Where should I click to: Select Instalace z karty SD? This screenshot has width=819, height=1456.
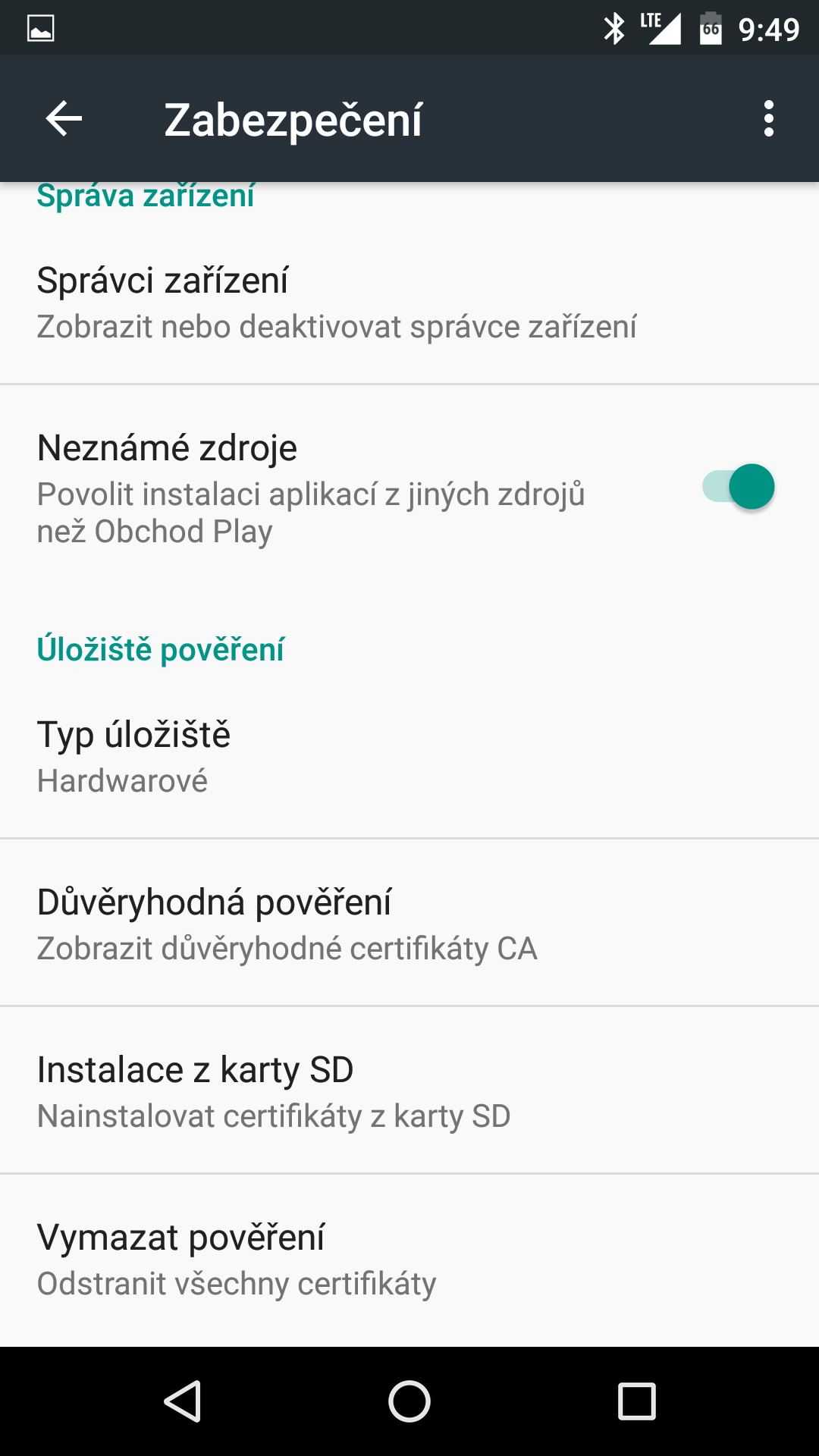click(409, 1090)
